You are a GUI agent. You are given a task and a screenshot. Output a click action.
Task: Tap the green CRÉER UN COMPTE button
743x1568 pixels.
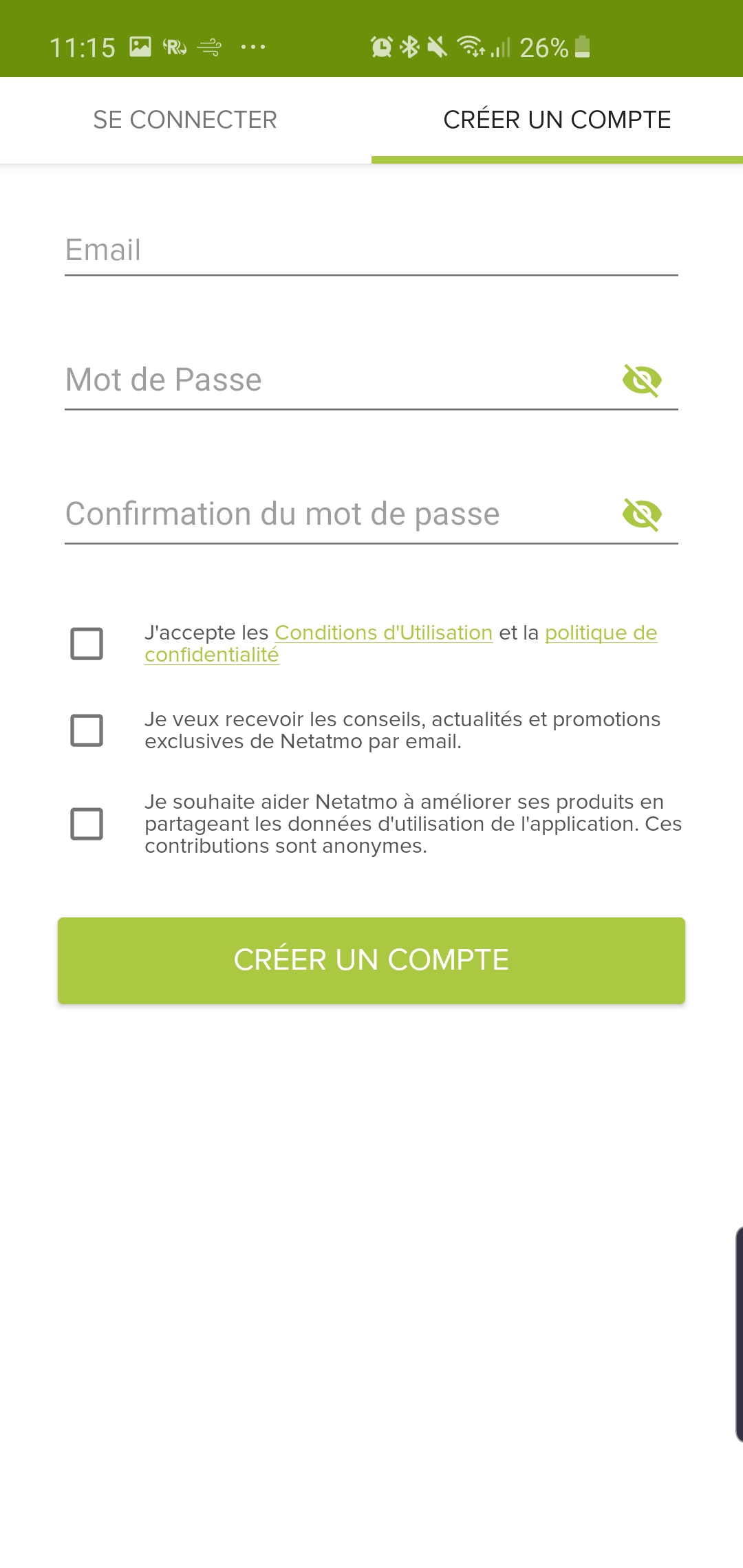point(371,961)
